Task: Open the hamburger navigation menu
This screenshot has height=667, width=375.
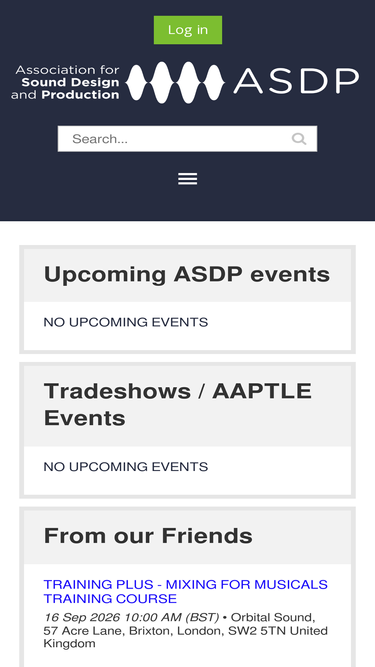Action: pos(188,179)
